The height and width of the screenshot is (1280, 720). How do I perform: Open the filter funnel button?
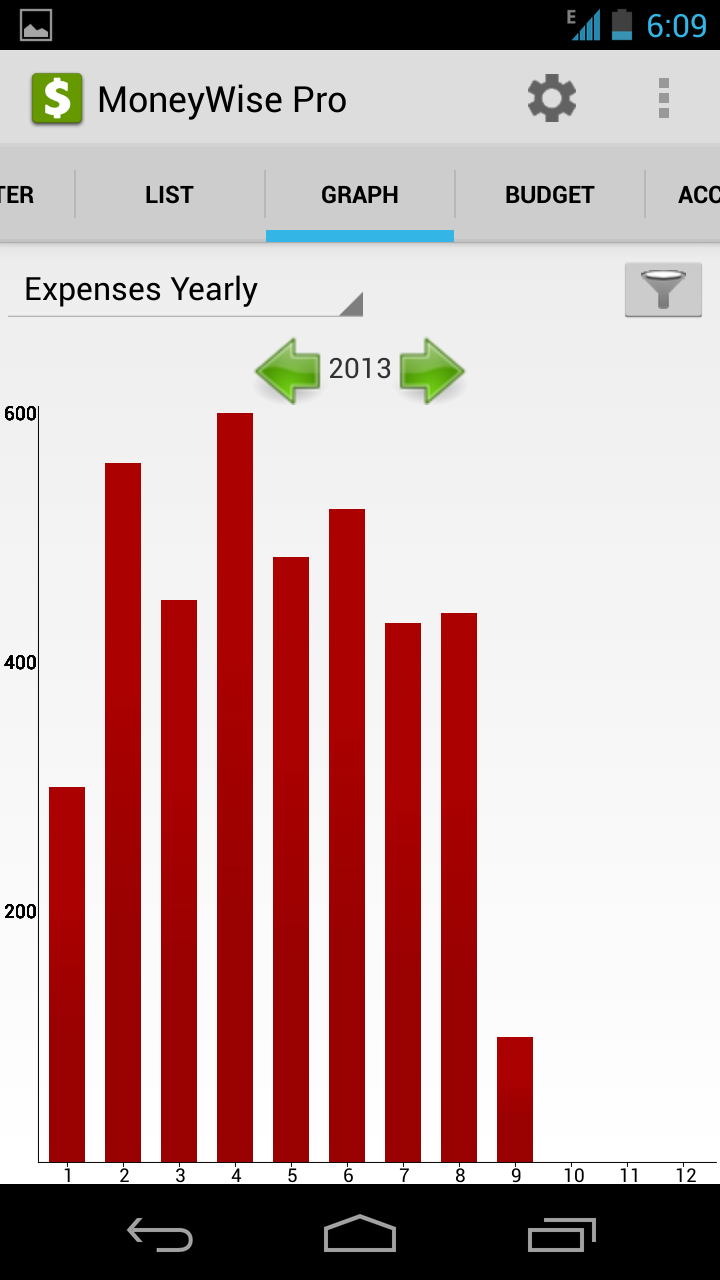tap(663, 290)
